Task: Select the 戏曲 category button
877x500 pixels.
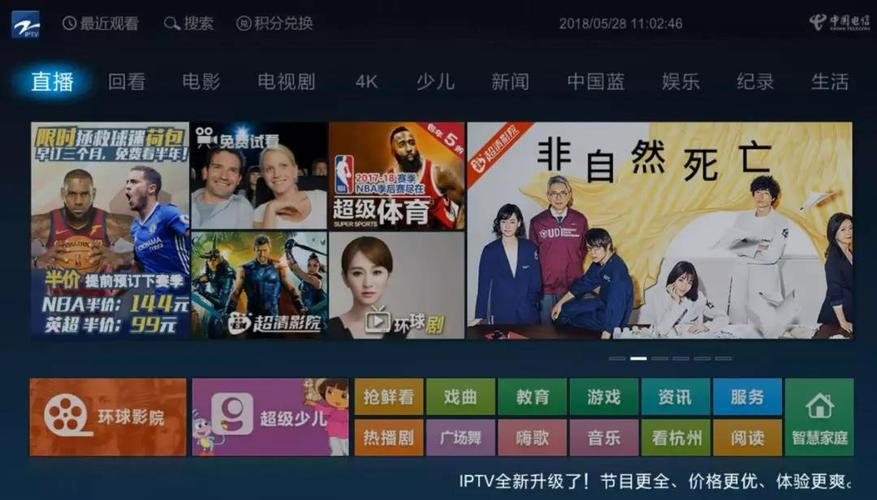Action: click(460, 397)
